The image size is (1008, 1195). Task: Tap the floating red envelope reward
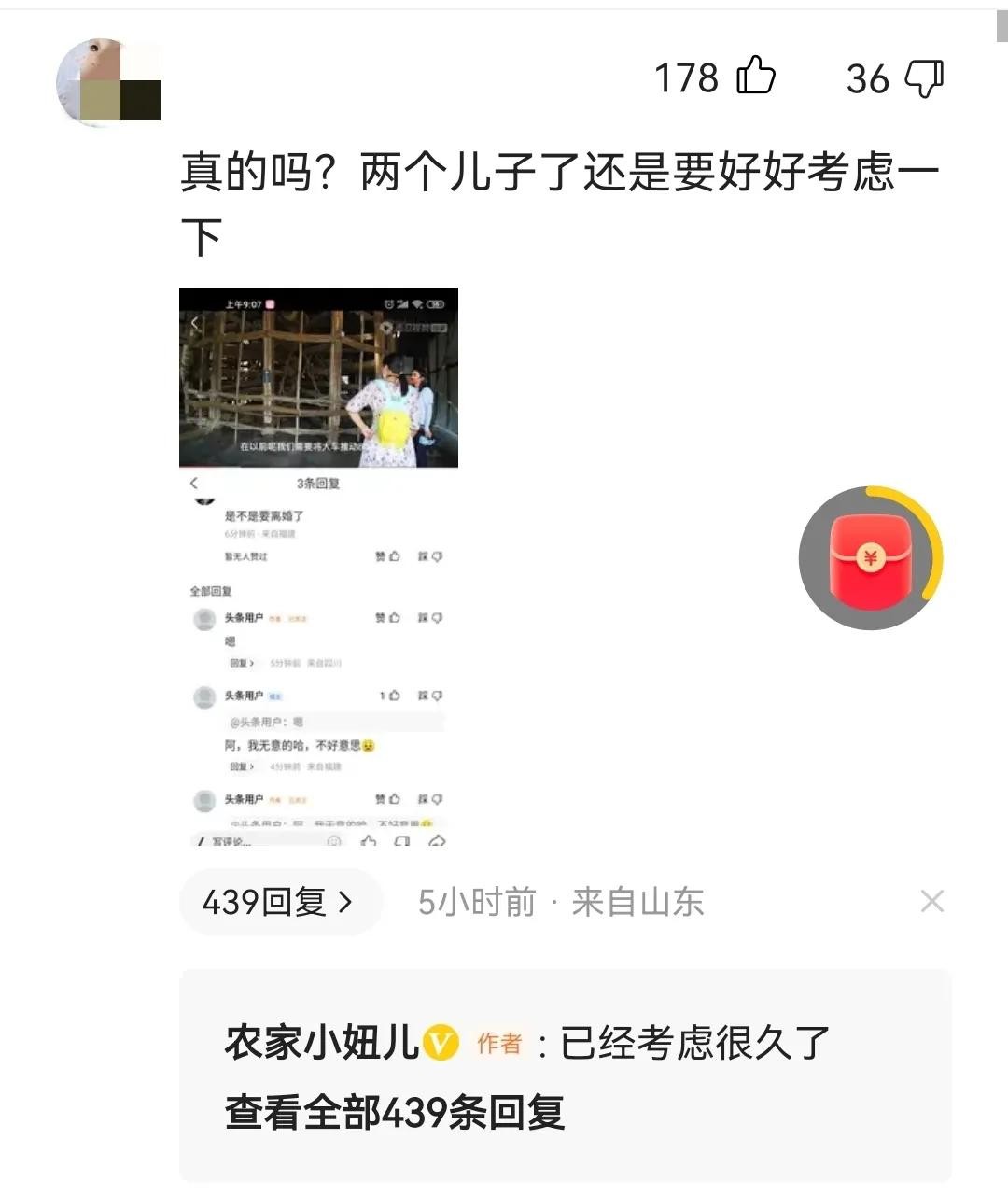click(x=870, y=558)
